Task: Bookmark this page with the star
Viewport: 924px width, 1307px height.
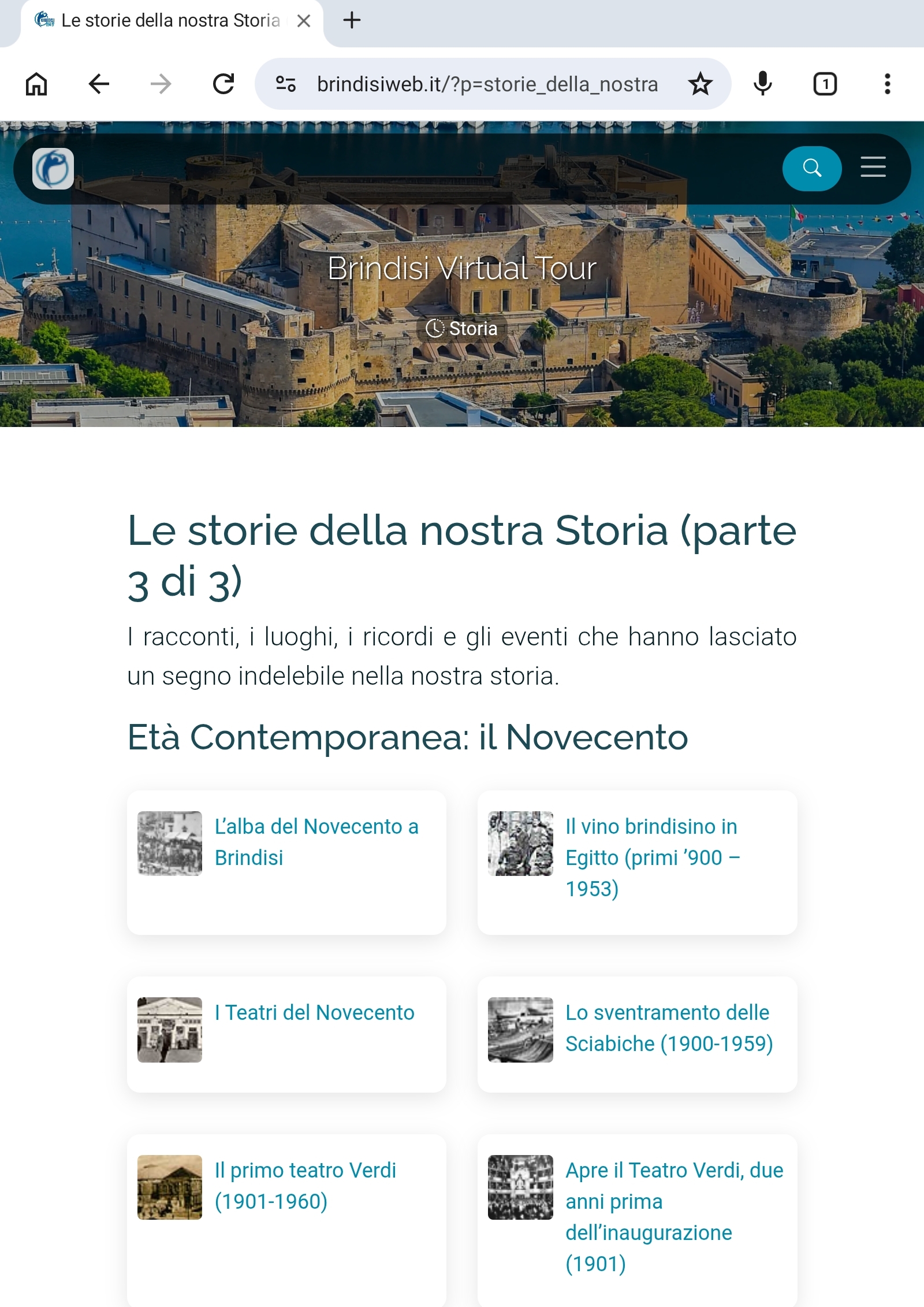Action: point(701,84)
